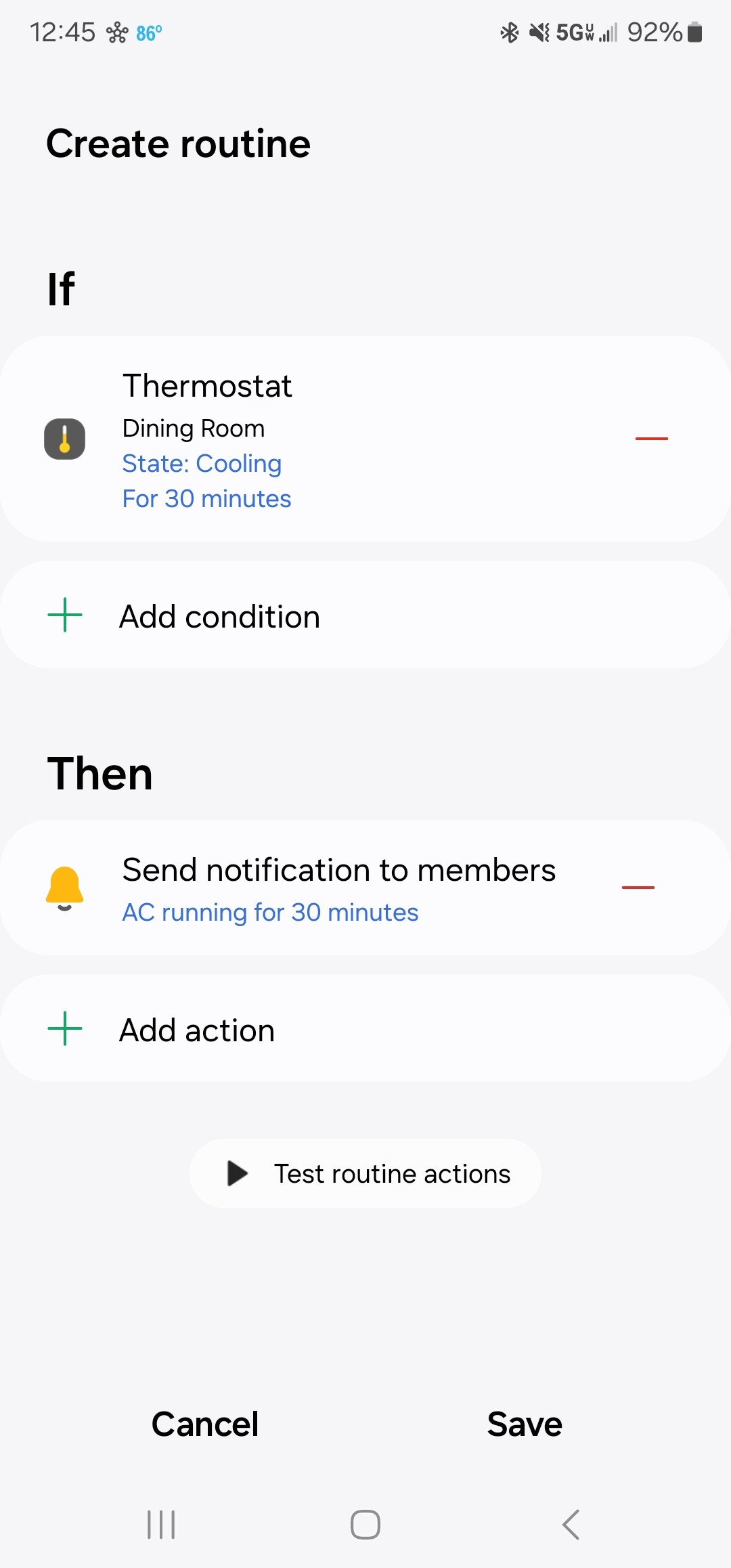Add a new condition
This screenshot has width=731, height=1568.
365,615
